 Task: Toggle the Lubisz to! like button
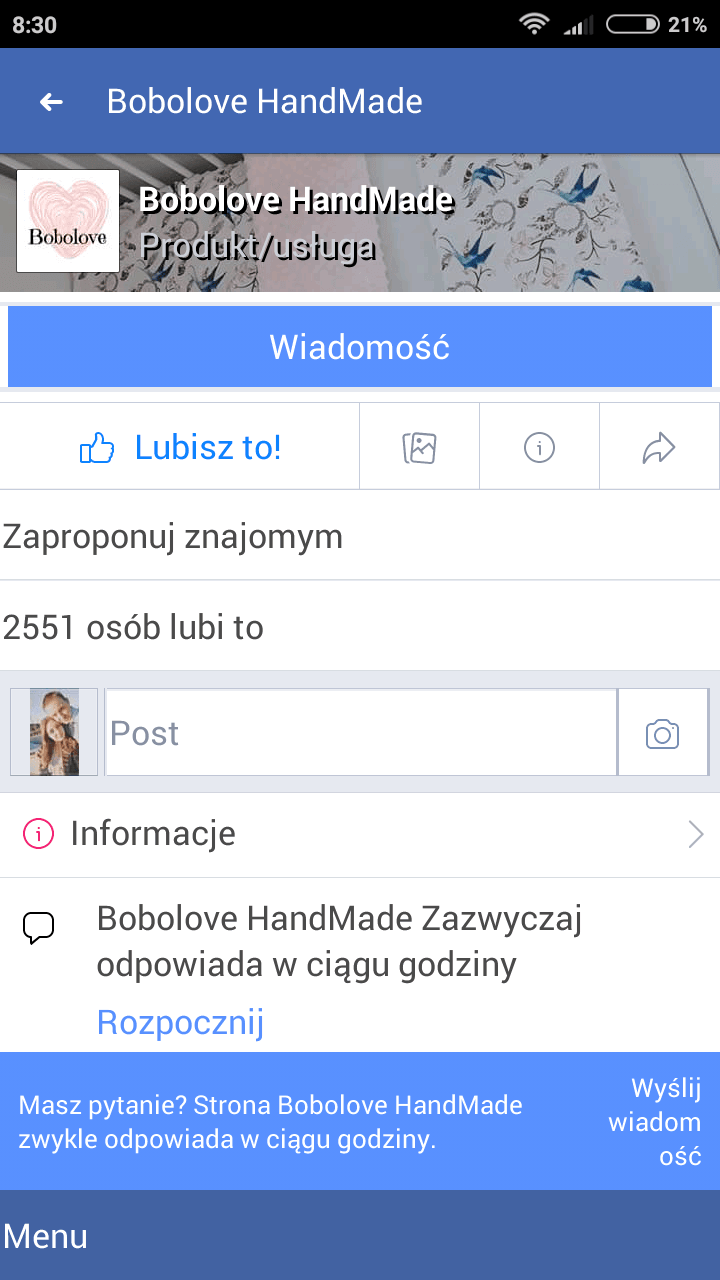[180, 448]
